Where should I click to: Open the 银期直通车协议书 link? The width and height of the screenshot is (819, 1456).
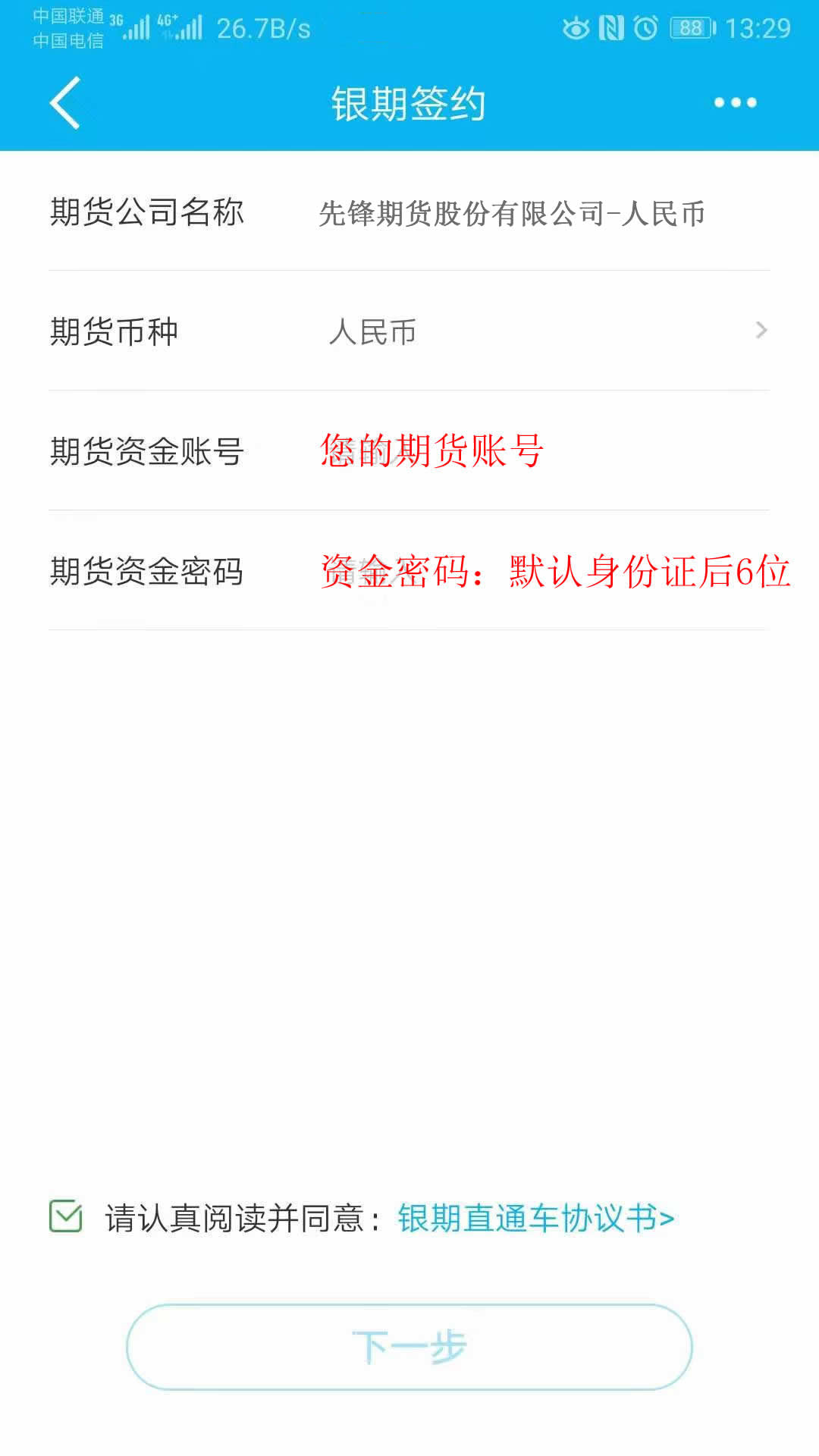tap(535, 1219)
